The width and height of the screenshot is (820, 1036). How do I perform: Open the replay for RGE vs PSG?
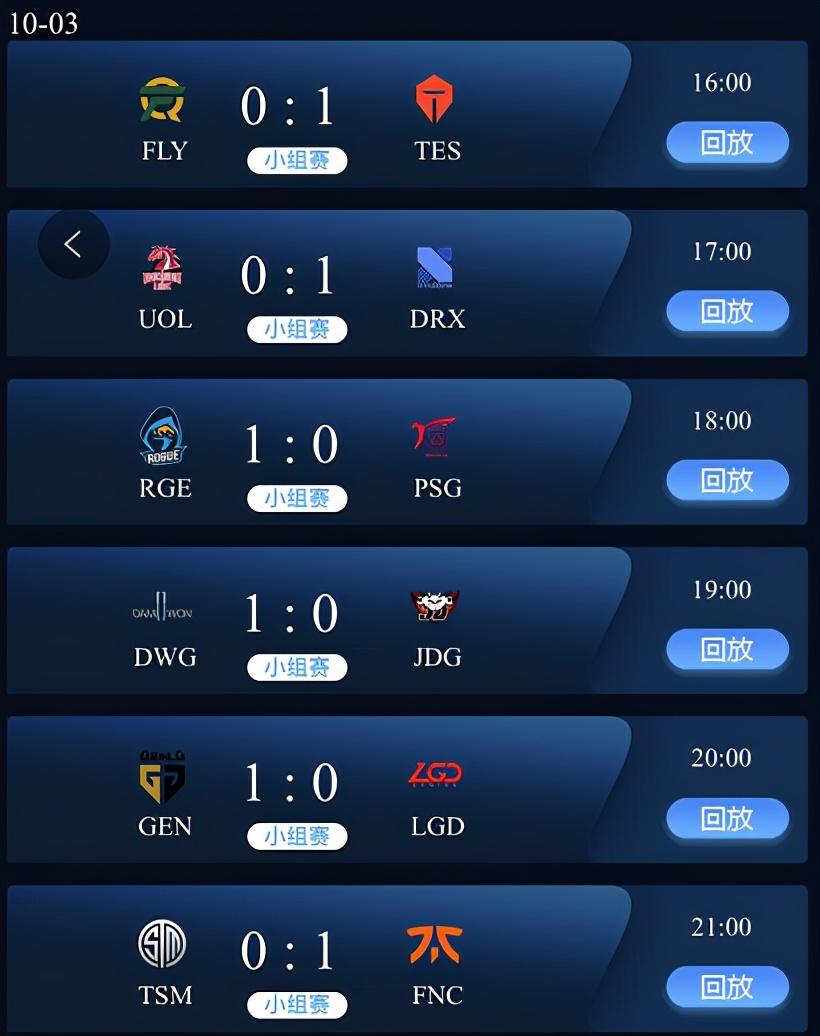tap(727, 481)
